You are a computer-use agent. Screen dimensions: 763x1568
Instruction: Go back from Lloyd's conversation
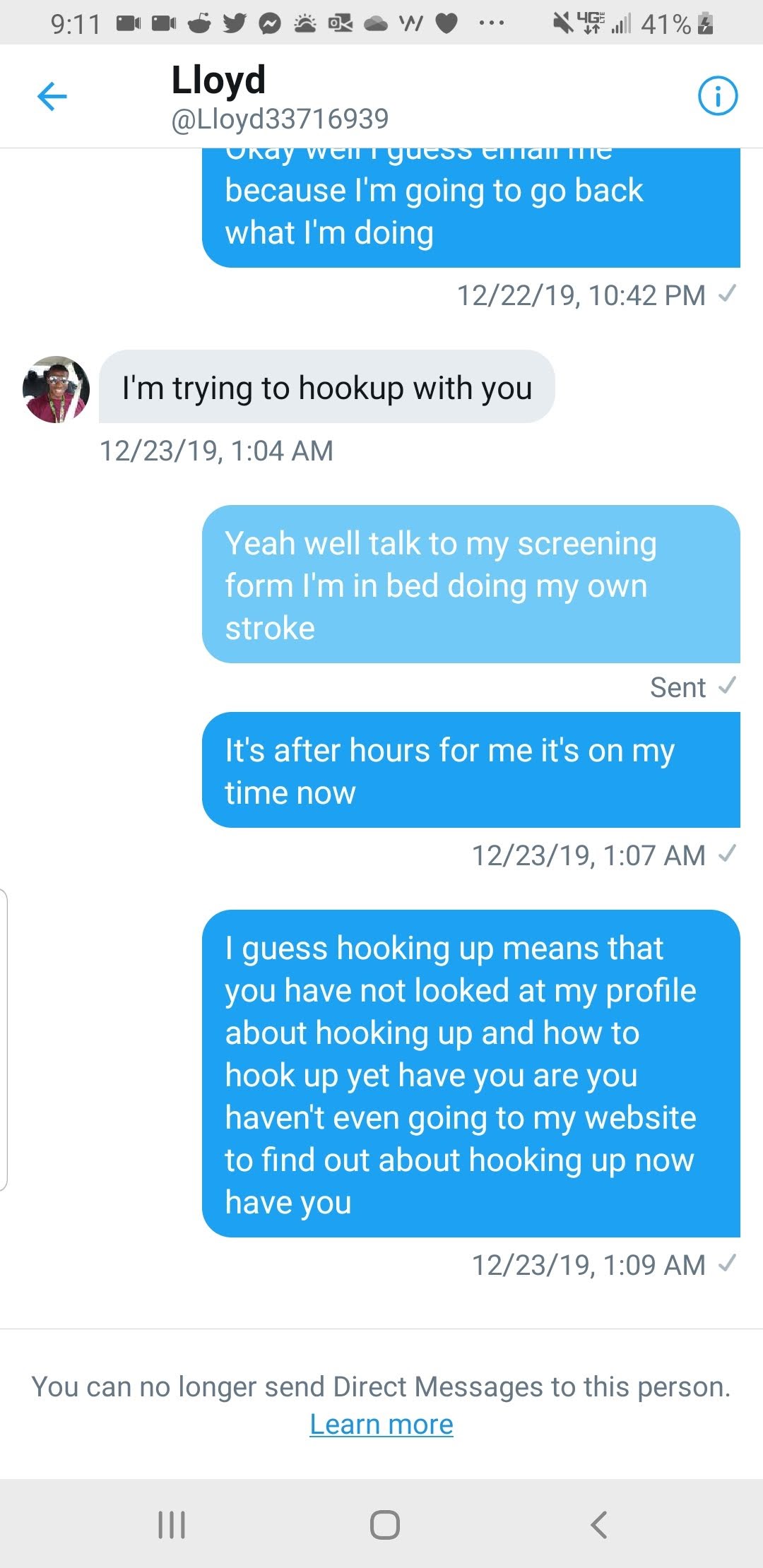pyautogui.click(x=52, y=97)
